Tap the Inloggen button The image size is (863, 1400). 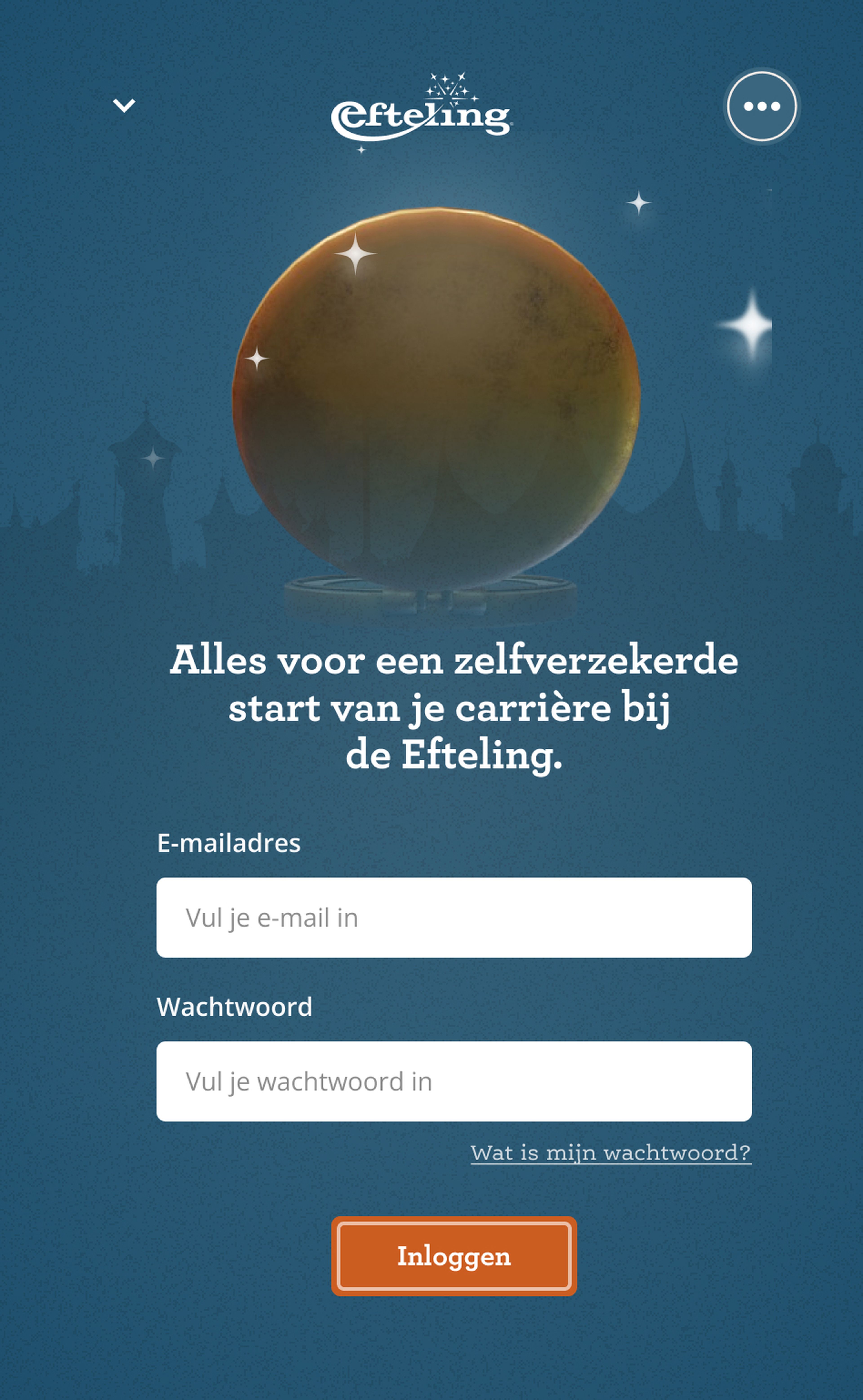(x=454, y=1256)
